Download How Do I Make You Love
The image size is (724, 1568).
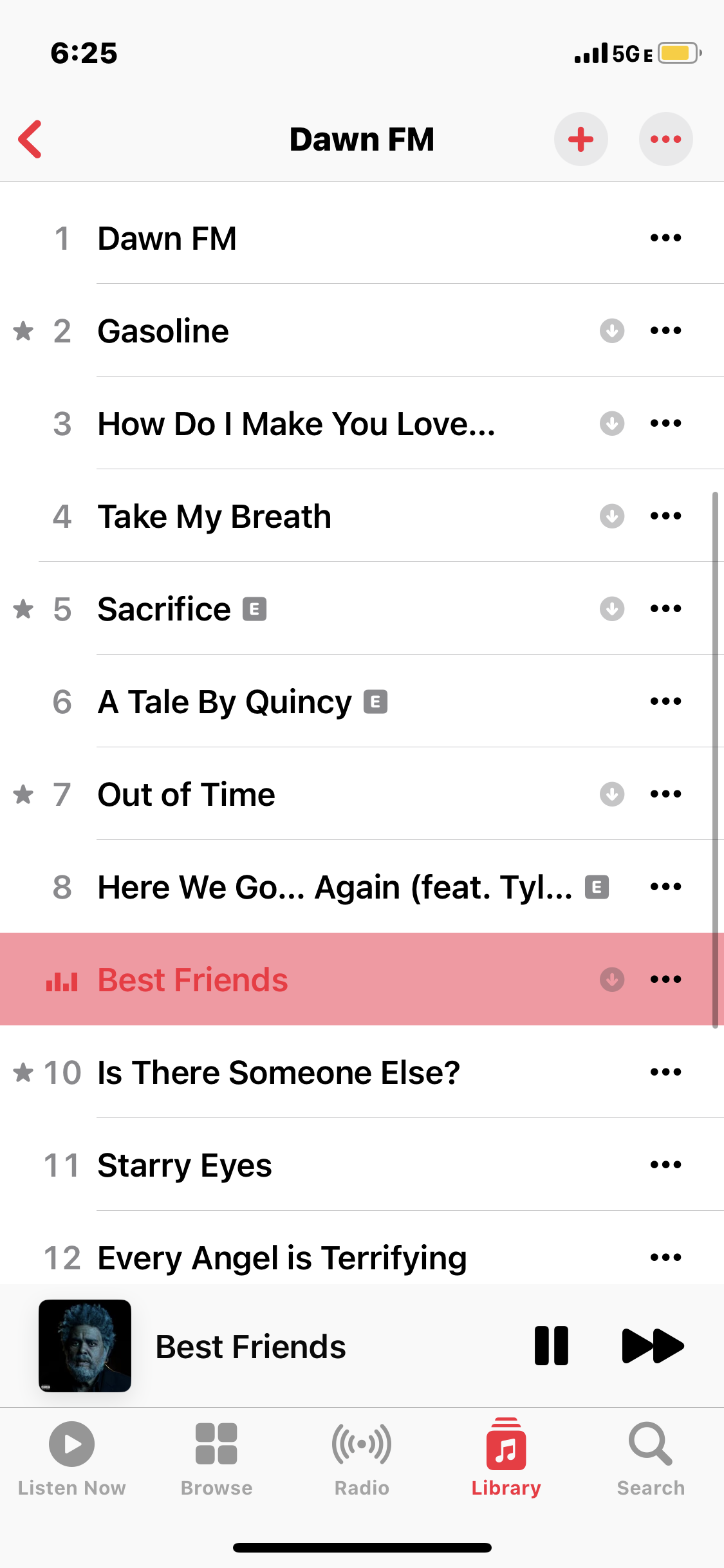click(612, 424)
